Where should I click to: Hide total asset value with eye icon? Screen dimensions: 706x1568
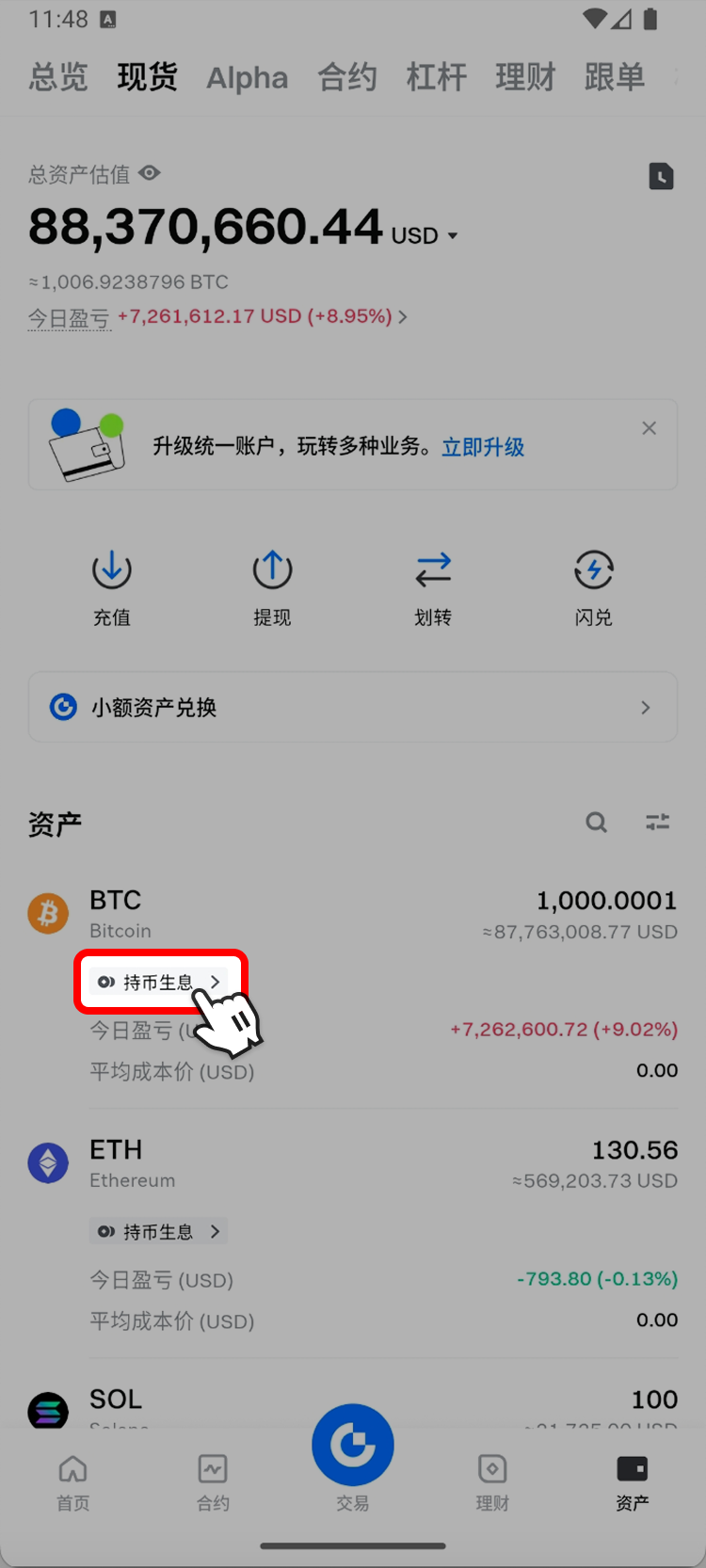pyautogui.click(x=150, y=173)
